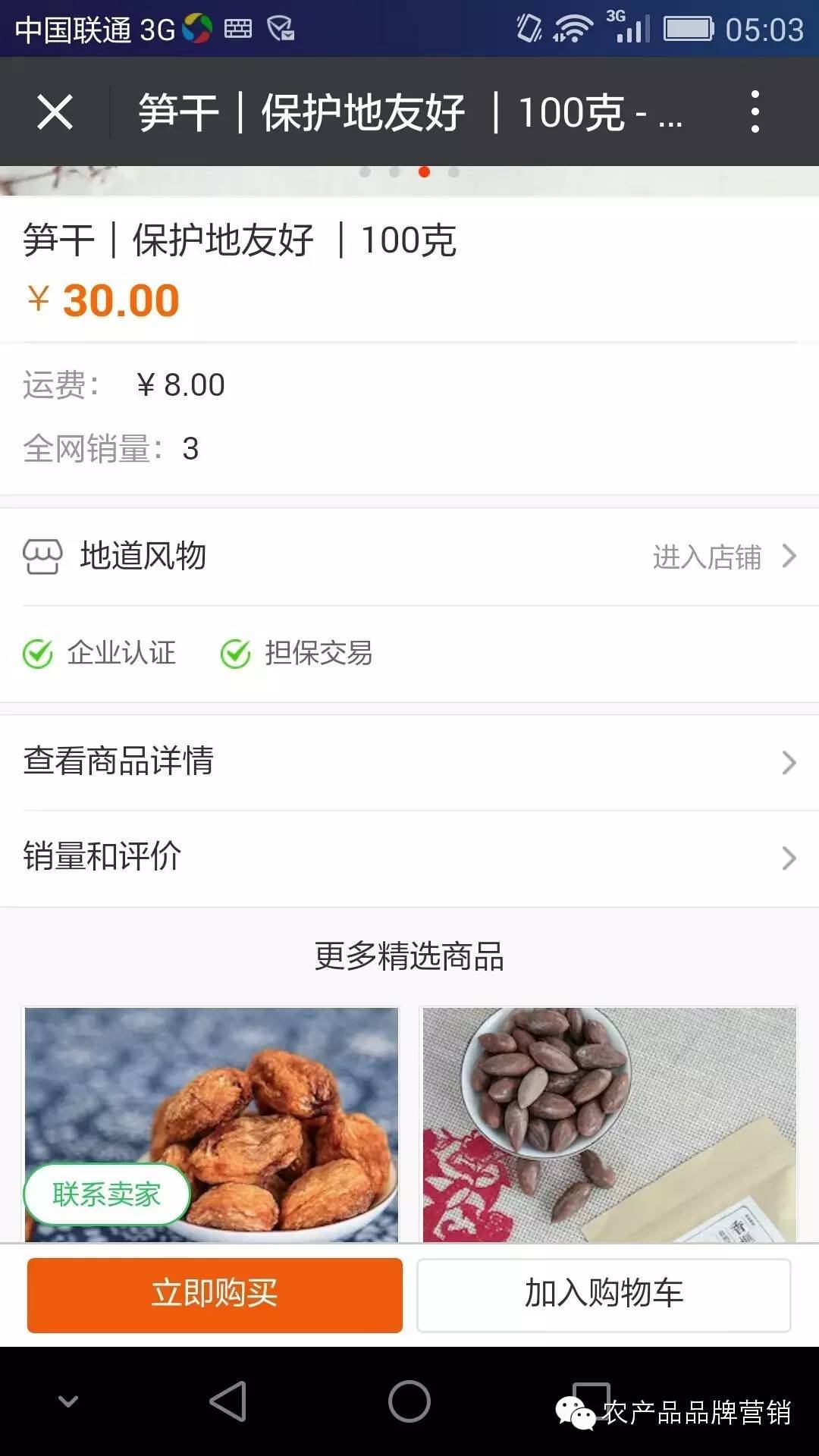Select the 笋干｜保护地友好 title bar

click(x=409, y=111)
